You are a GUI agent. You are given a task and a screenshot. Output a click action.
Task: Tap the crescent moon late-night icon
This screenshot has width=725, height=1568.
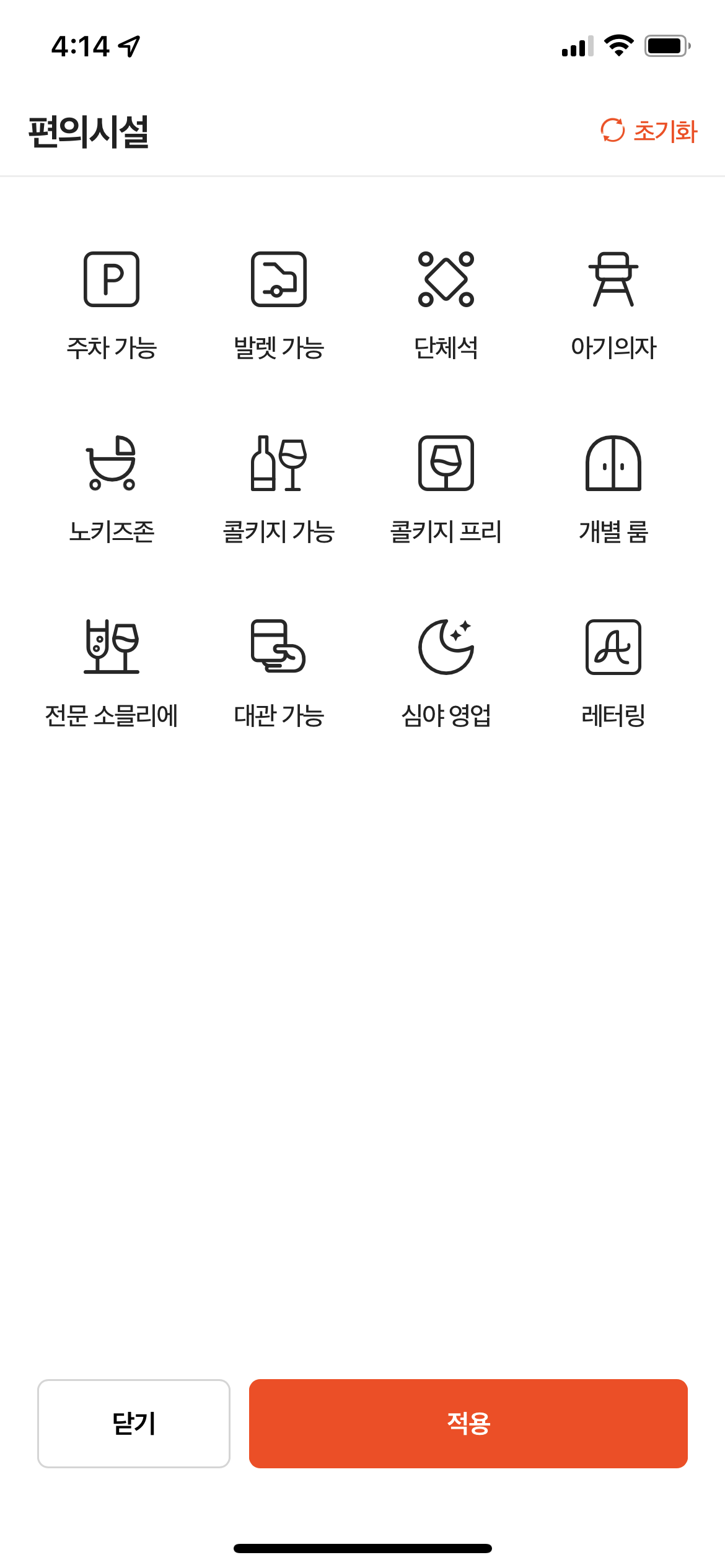[445, 647]
